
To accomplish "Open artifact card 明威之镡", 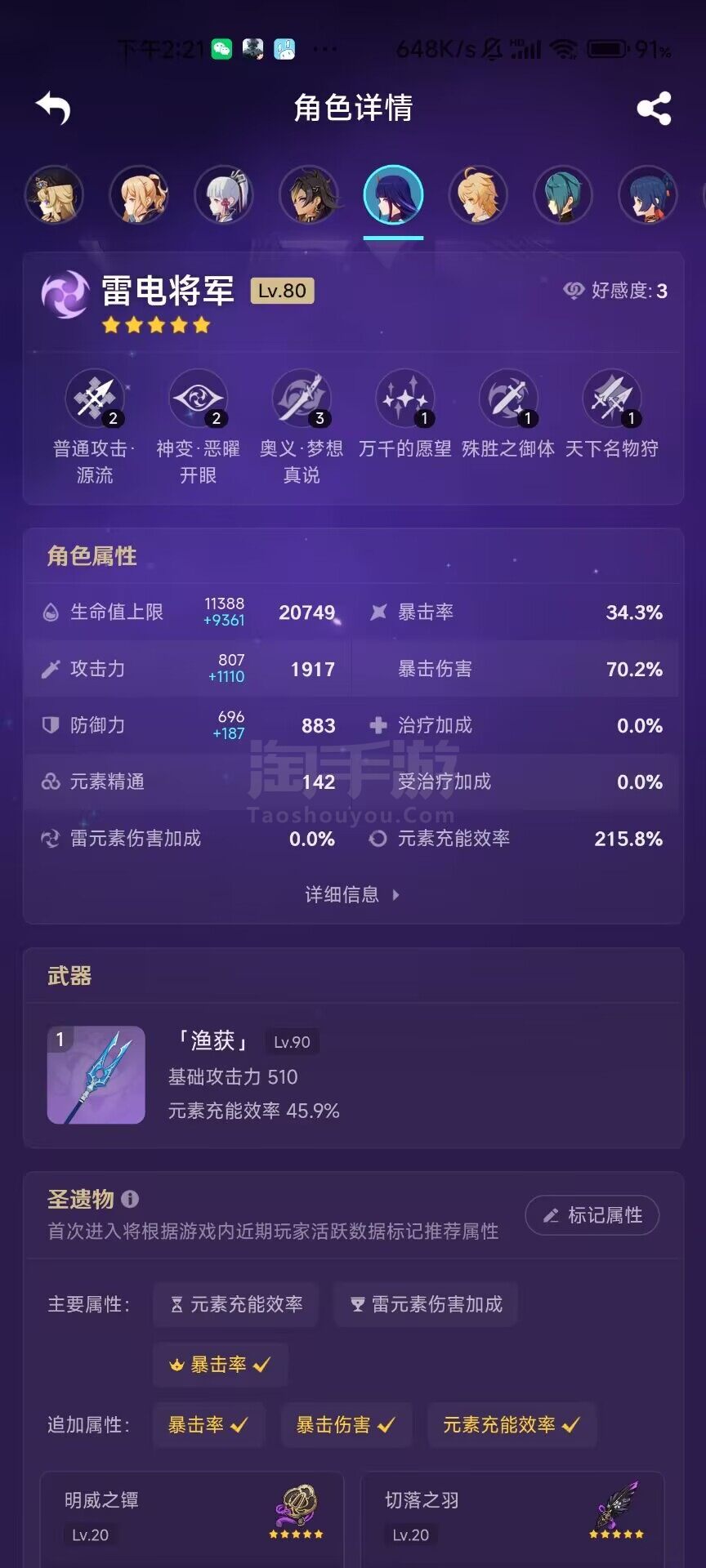I will tap(192, 1520).
